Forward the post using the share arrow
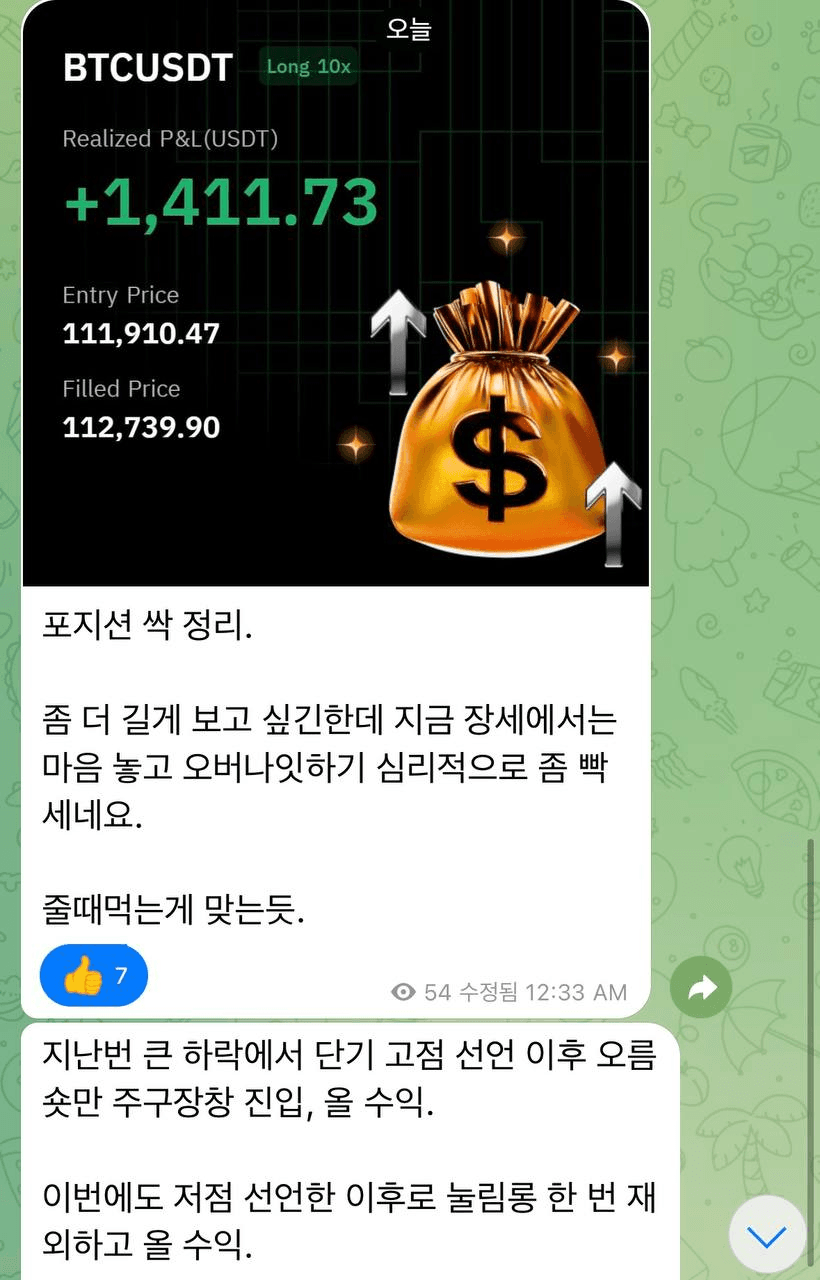820x1280 pixels. 701,989
